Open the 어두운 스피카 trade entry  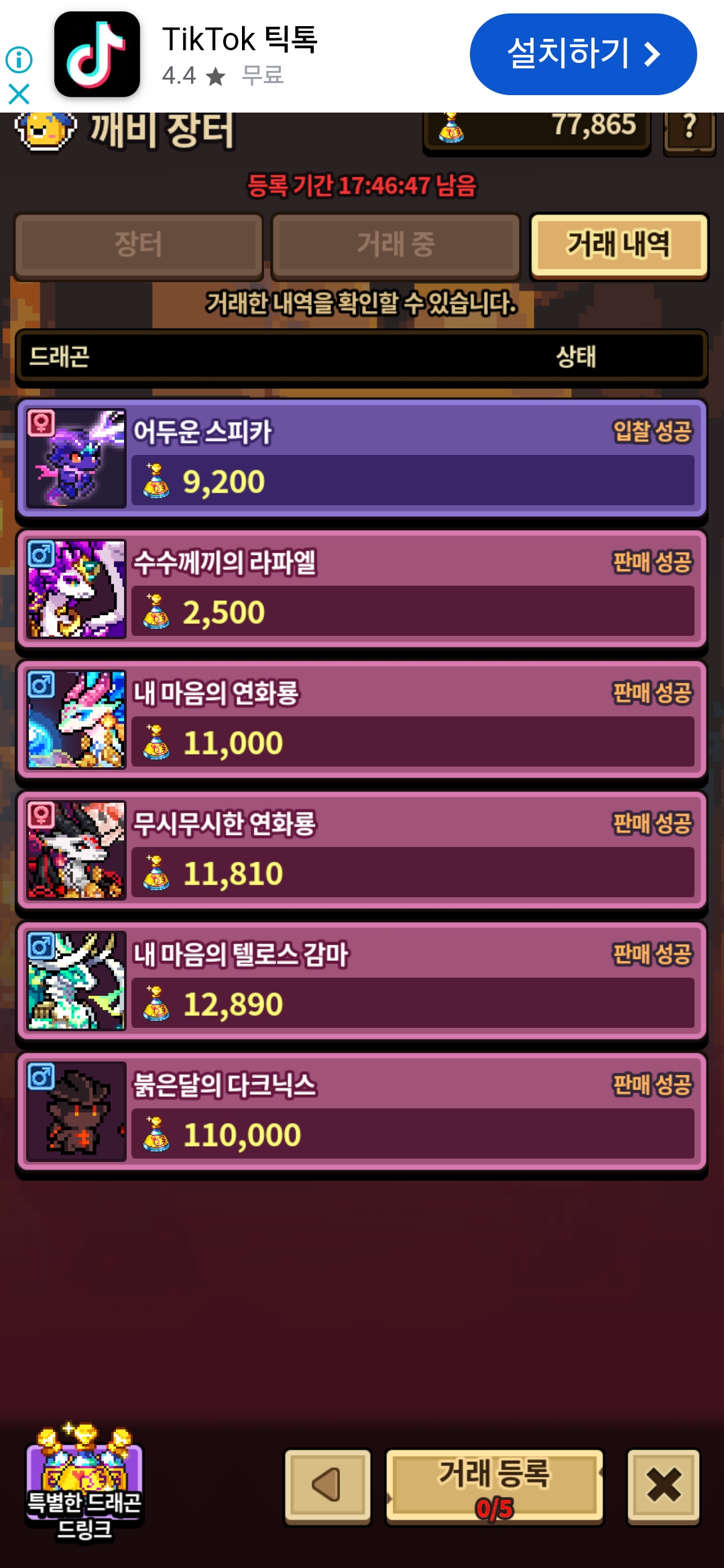coord(362,458)
